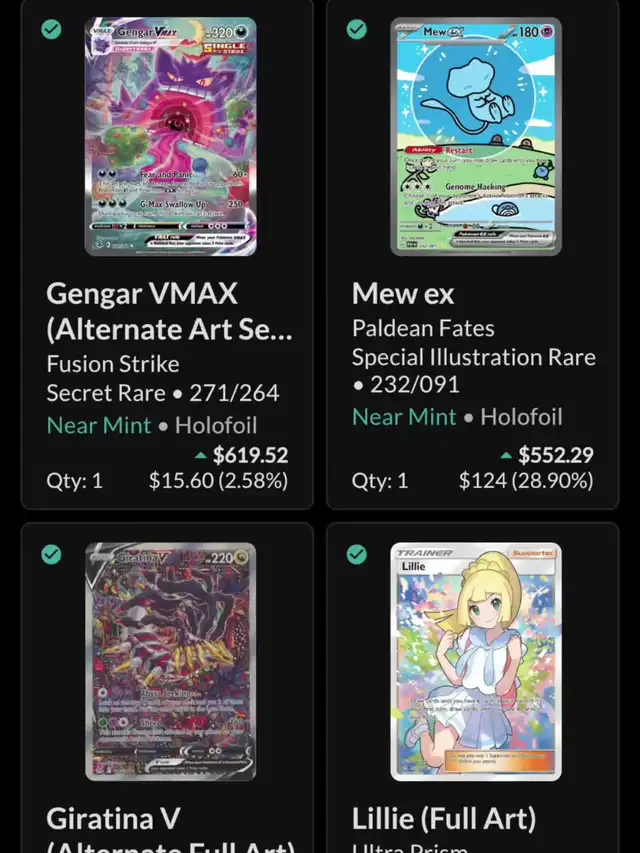Deselect the Lillie card checkmark
This screenshot has width=640, height=853.
coord(356,554)
